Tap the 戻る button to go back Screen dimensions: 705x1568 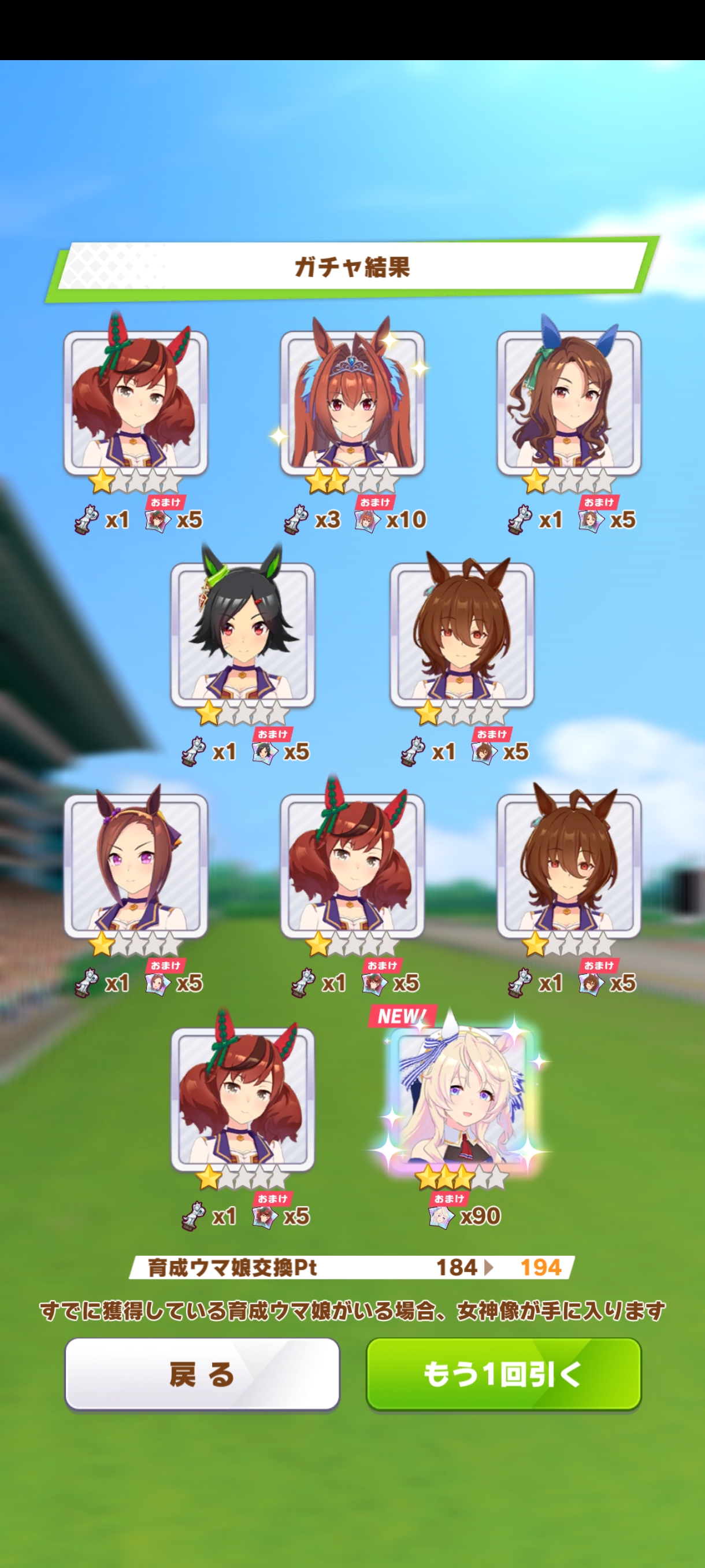[202, 1374]
